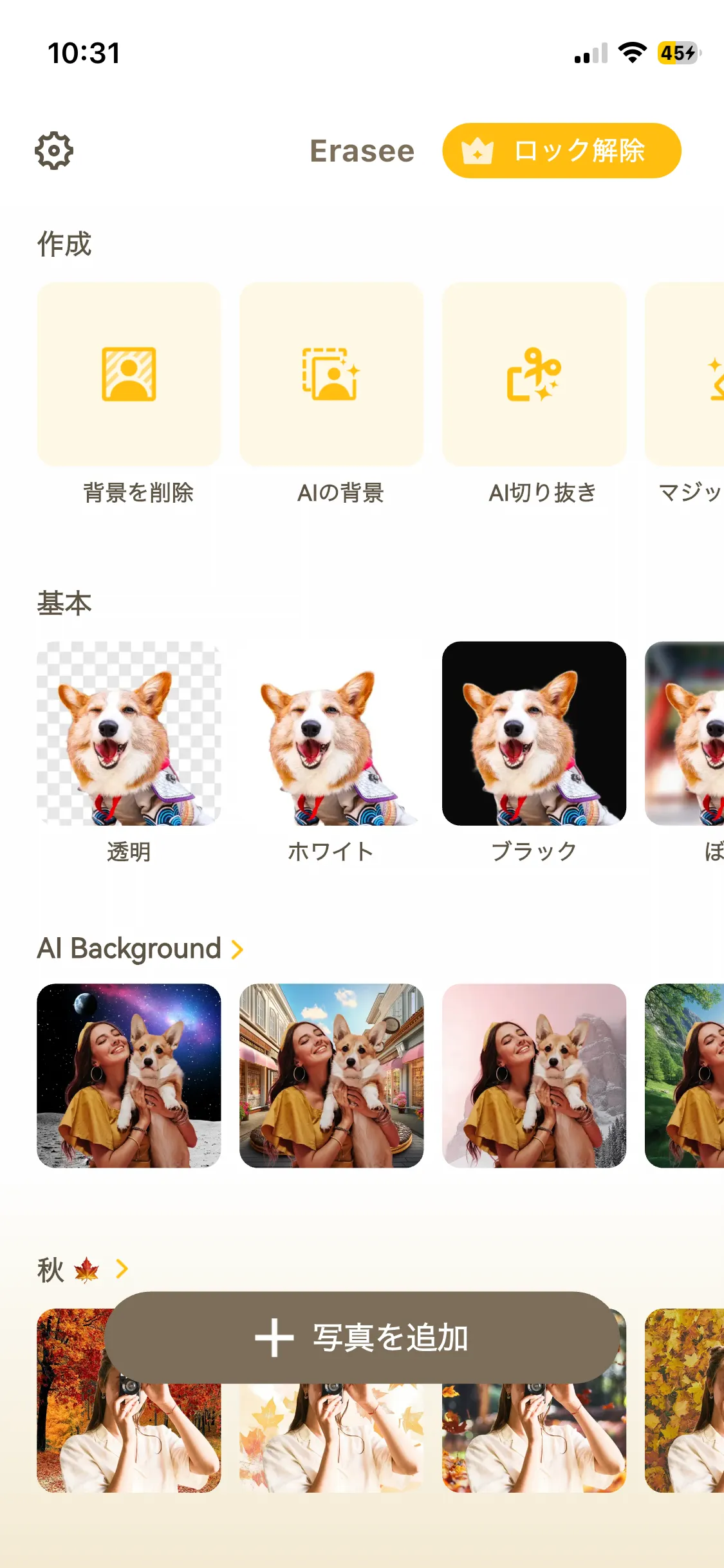Tap the ロック解除 unlock button
This screenshot has width=724, height=1568.
click(562, 151)
